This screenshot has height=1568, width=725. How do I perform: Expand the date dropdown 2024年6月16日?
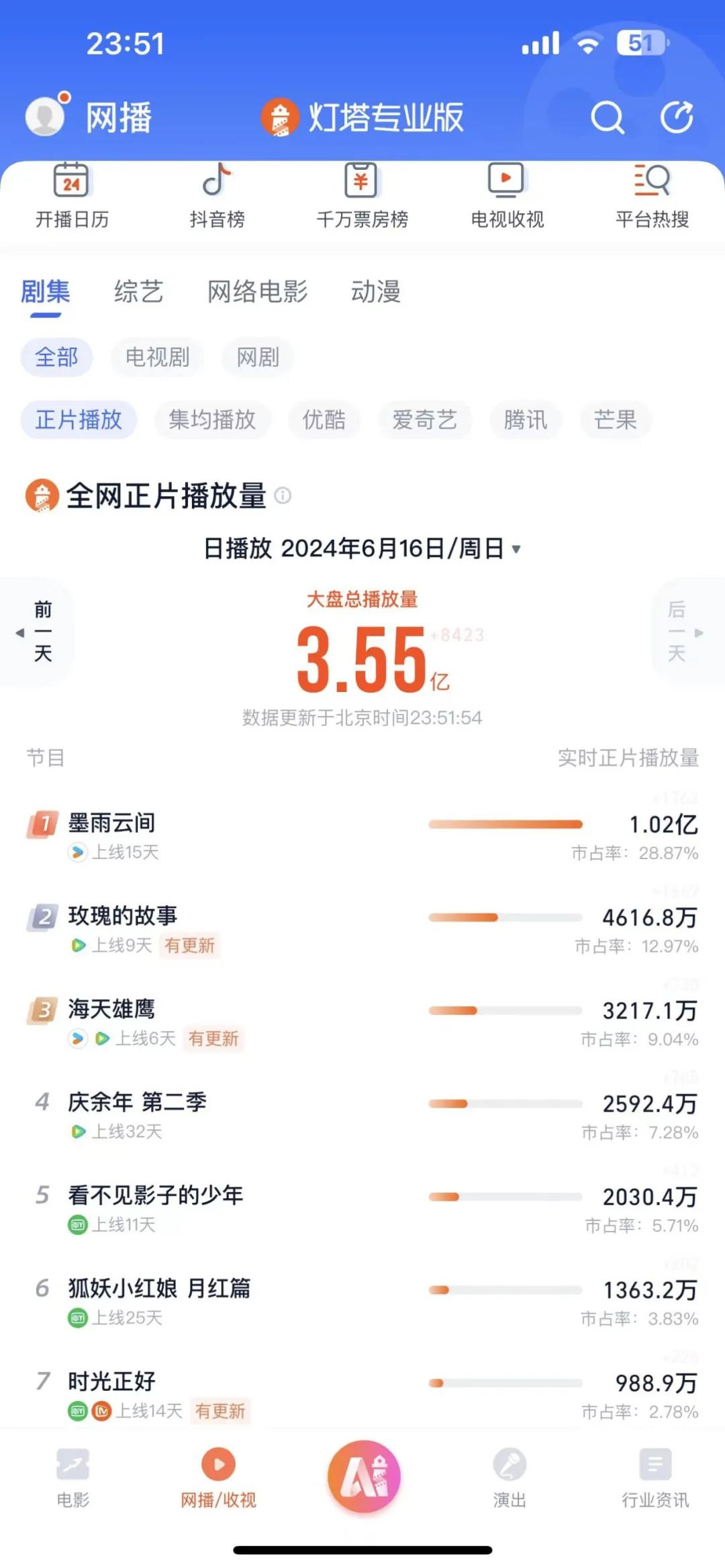point(362,548)
